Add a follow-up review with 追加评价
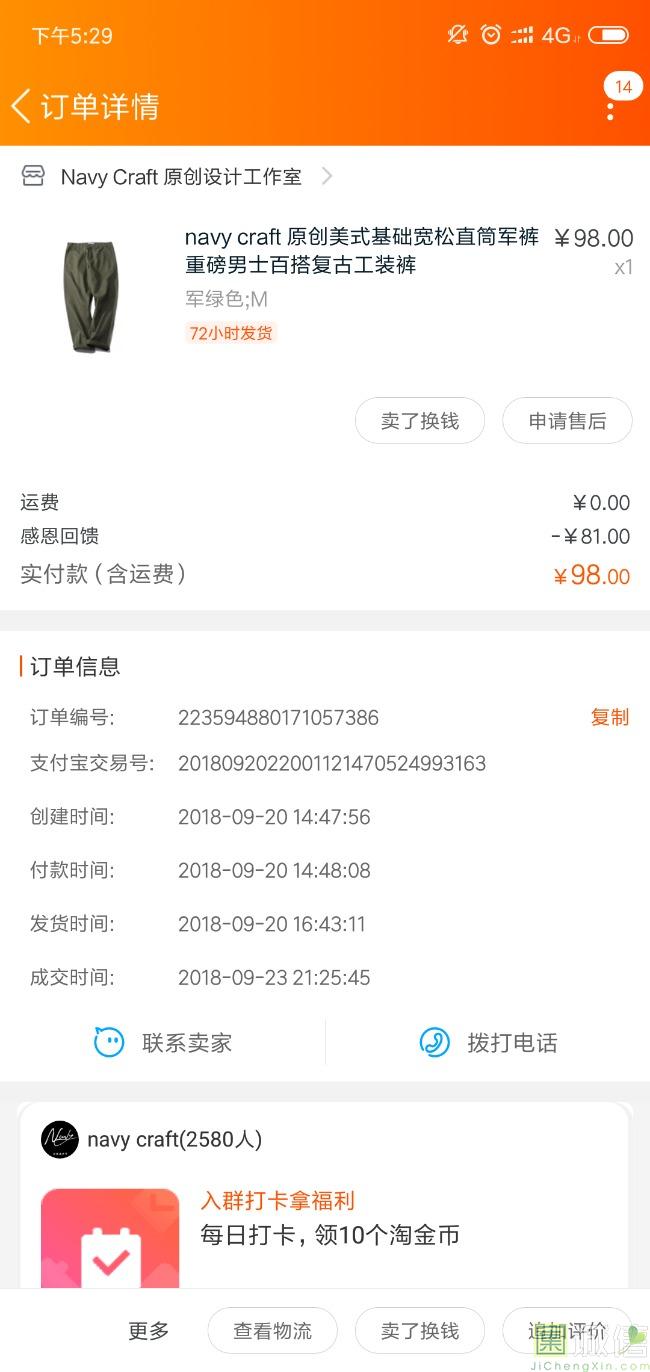Screen dimensions: 650x1372 [567, 1331]
